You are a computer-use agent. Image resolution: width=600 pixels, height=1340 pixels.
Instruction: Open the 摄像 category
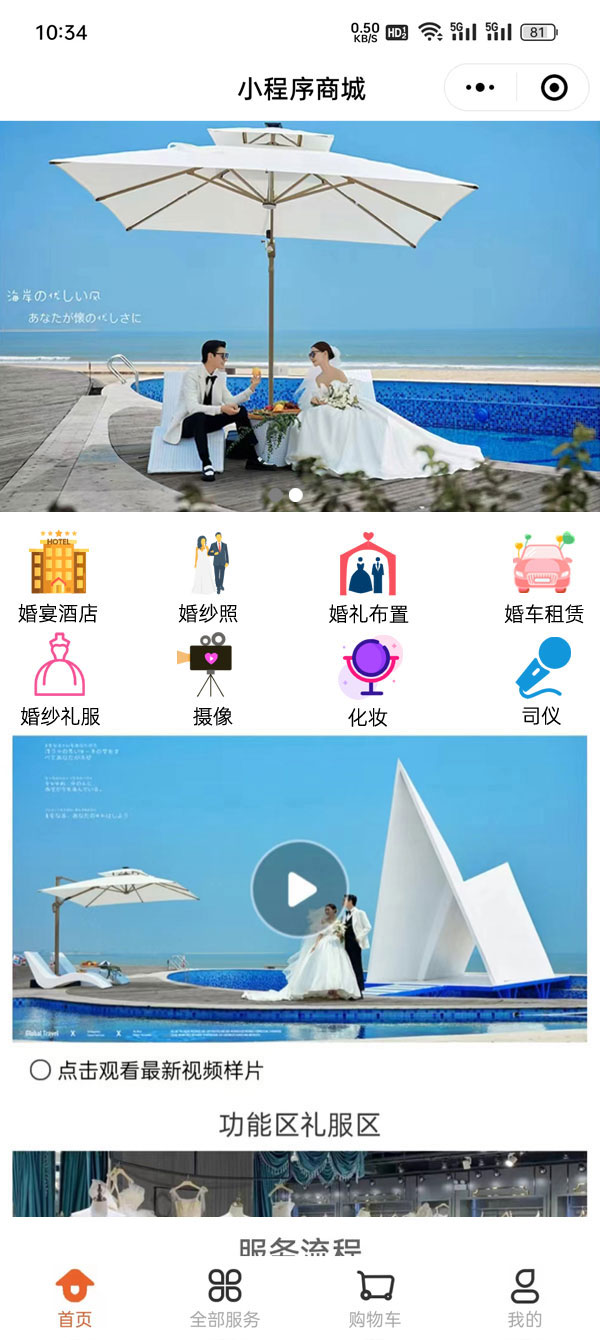(x=211, y=679)
